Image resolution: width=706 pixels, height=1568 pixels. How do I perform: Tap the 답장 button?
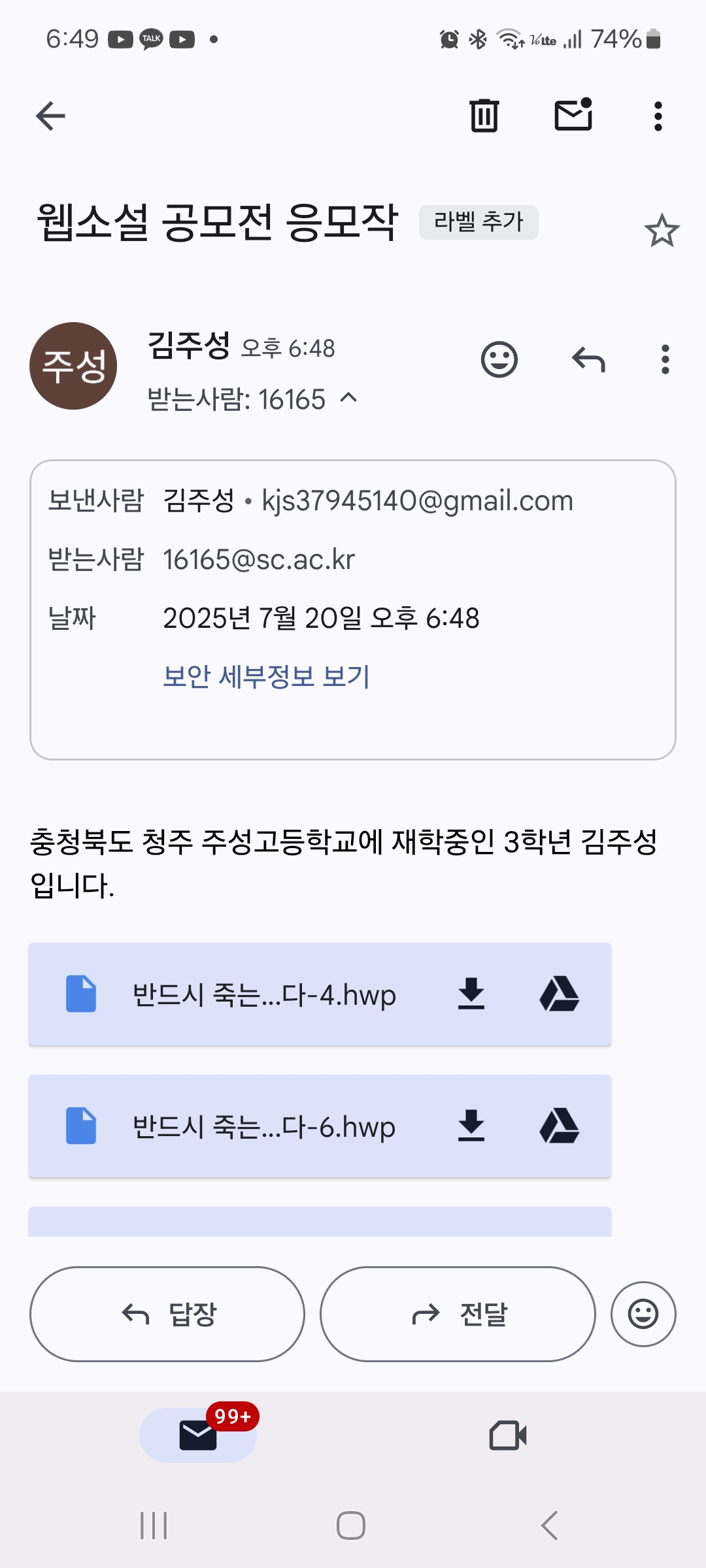point(167,1314)
